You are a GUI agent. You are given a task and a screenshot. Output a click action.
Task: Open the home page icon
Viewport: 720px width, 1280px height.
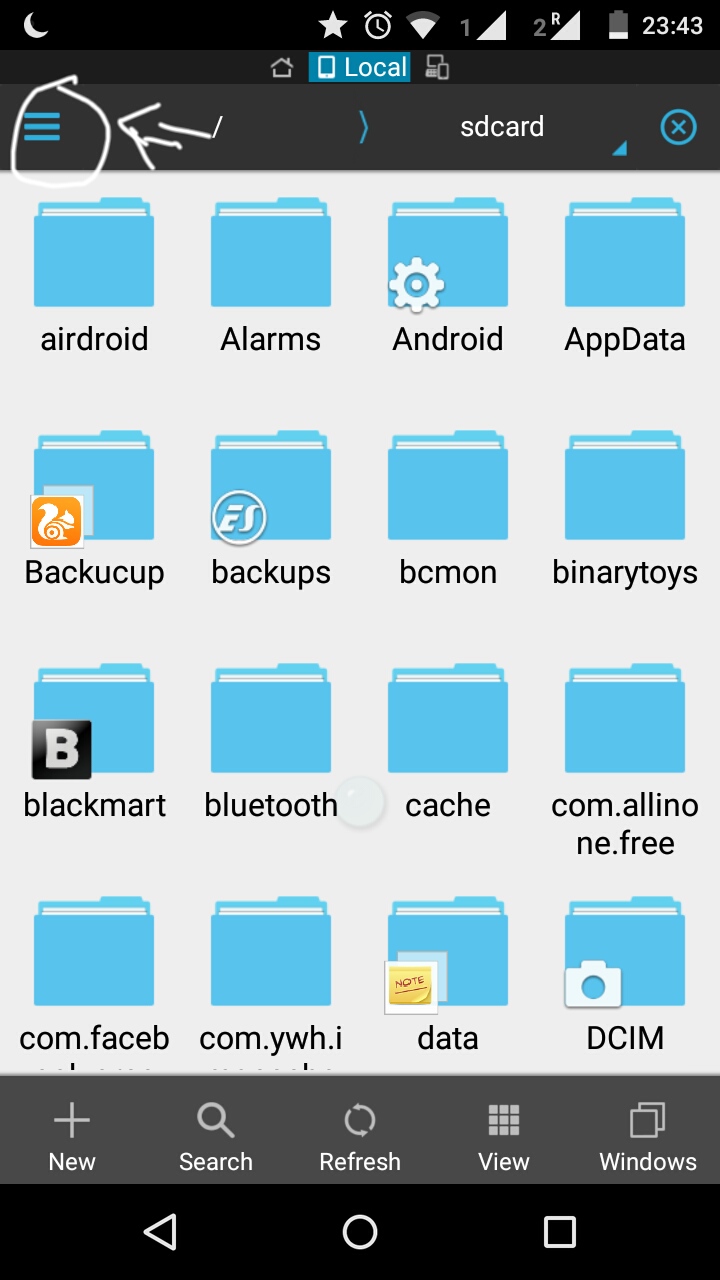pos(282,67)
